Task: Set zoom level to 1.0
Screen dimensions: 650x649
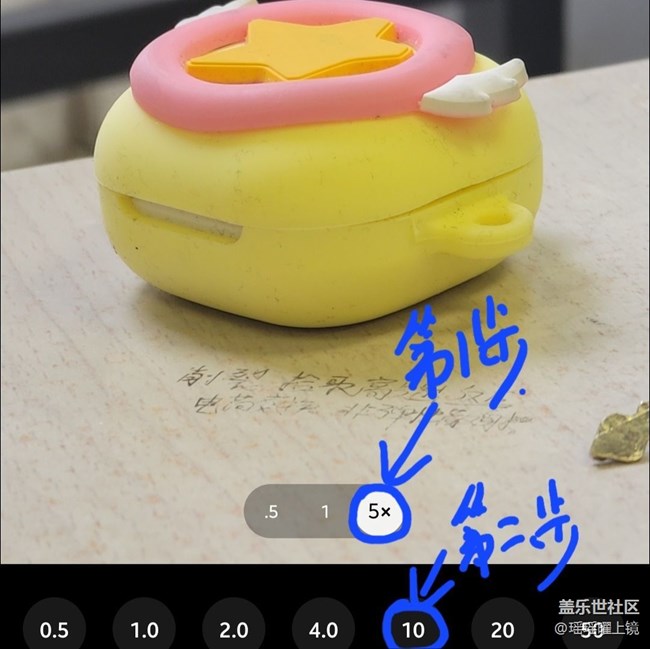Action: 144,630
